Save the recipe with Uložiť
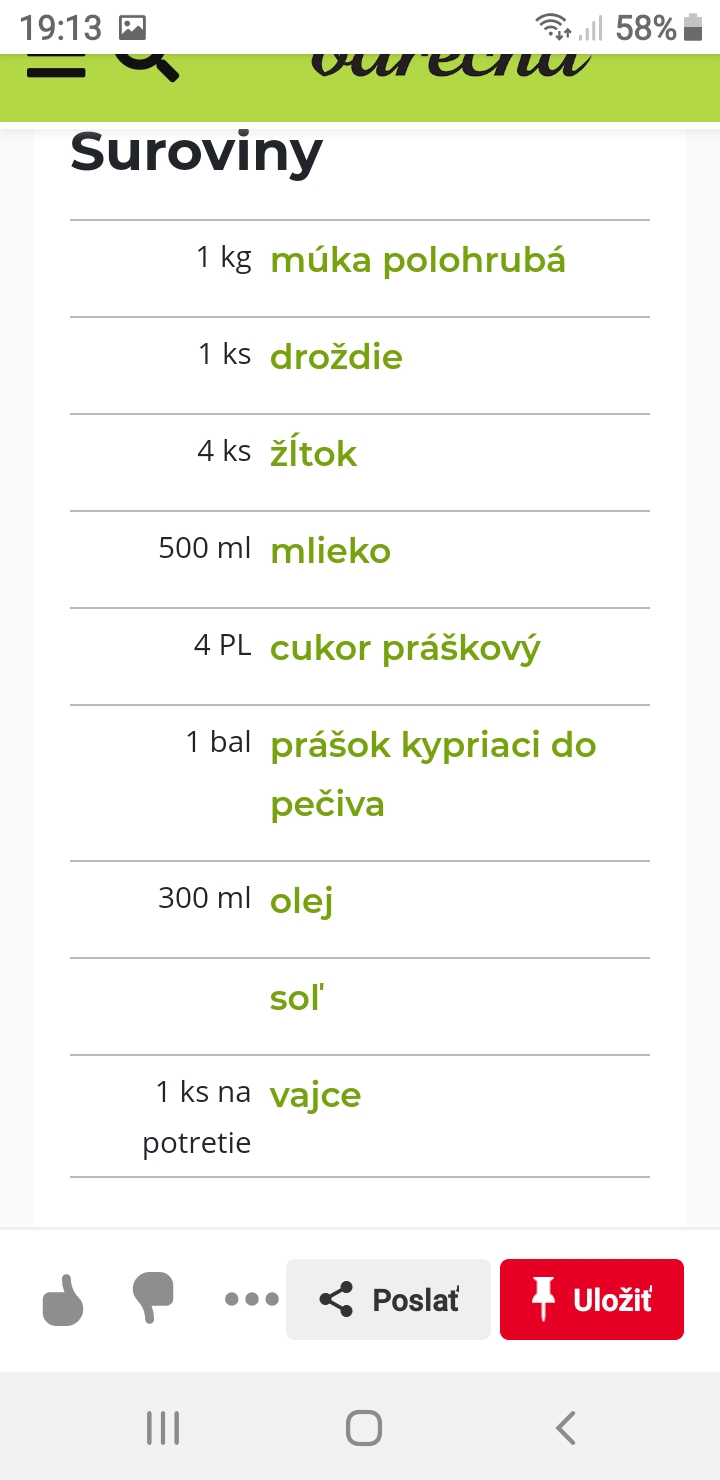The image size is (720, 1480). tap(591, 1299)
